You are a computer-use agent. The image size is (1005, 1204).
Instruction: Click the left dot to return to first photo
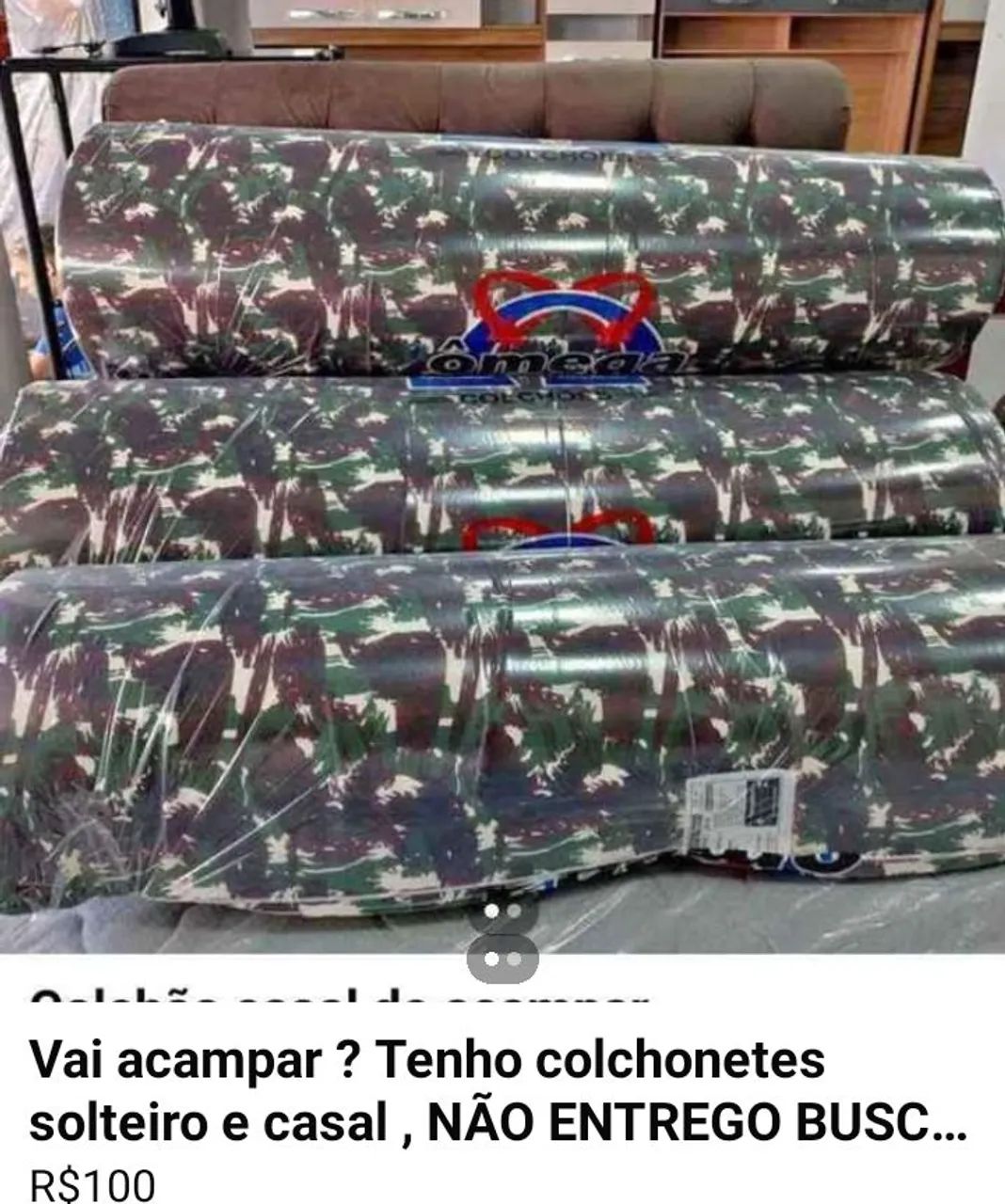click(x=489, y=911)
